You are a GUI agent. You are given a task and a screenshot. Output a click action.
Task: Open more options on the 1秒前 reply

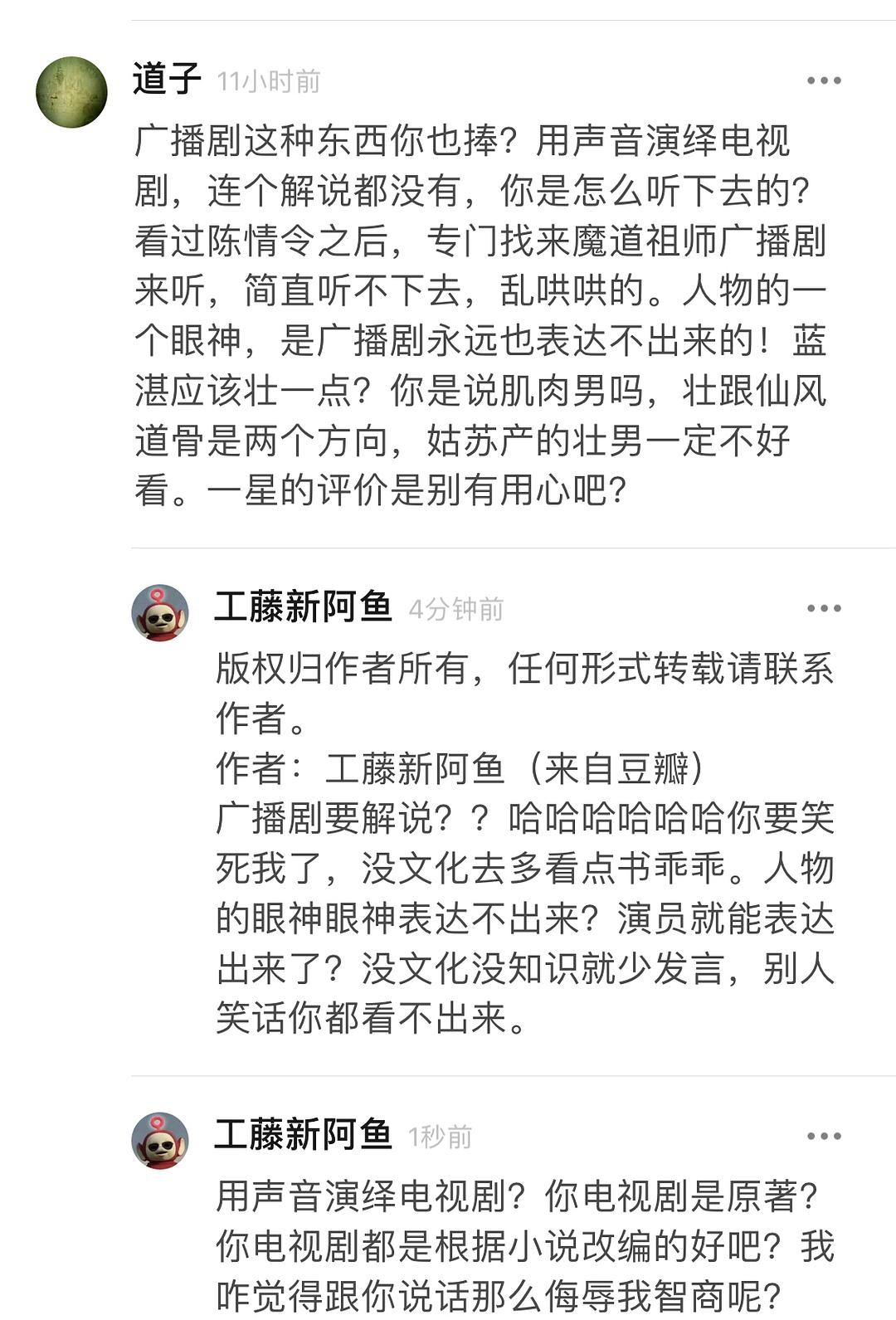tap(824, 1136)
